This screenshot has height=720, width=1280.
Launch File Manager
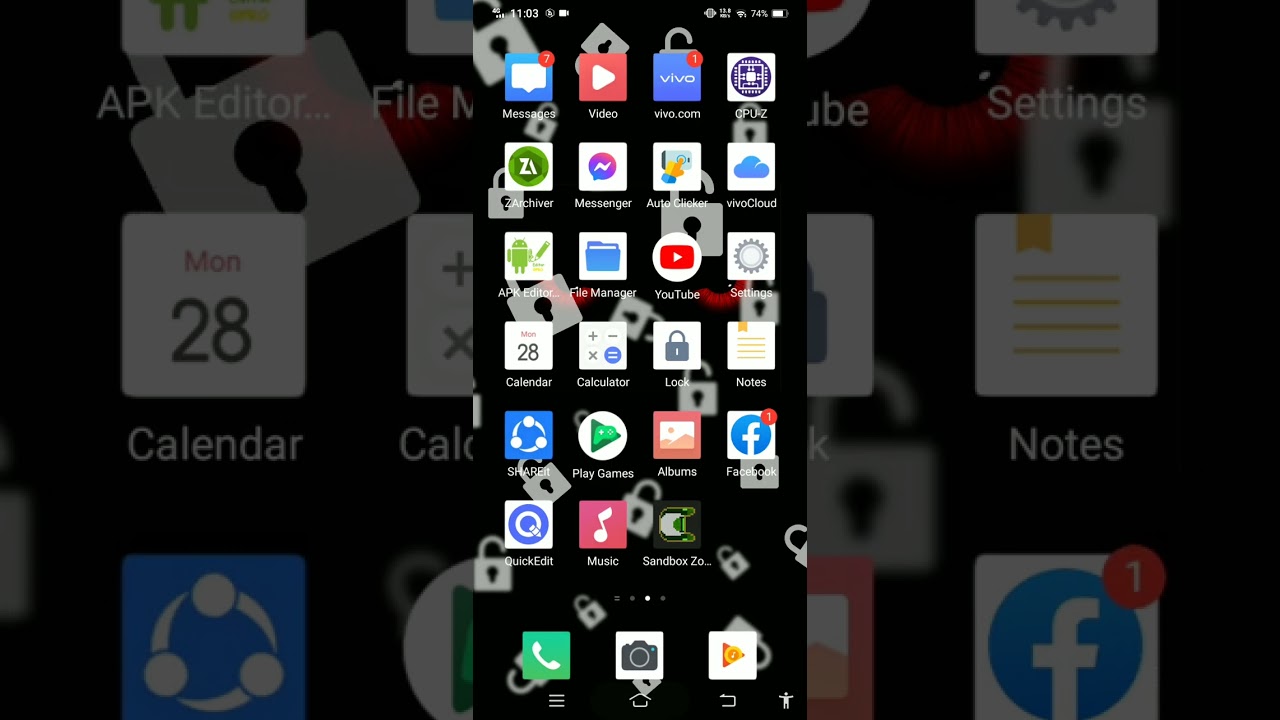coord(602,257)
